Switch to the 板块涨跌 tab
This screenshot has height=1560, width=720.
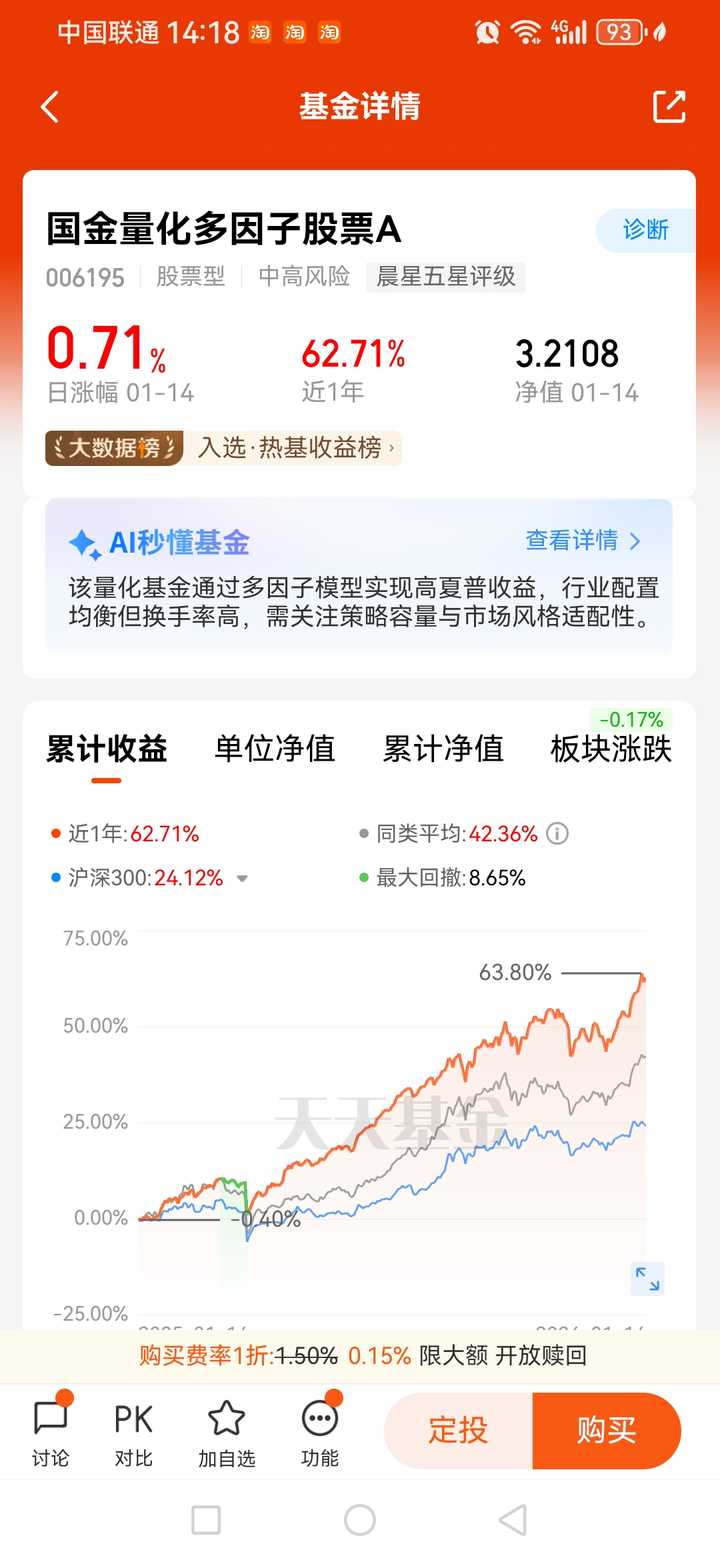click(x=611, y=748)
